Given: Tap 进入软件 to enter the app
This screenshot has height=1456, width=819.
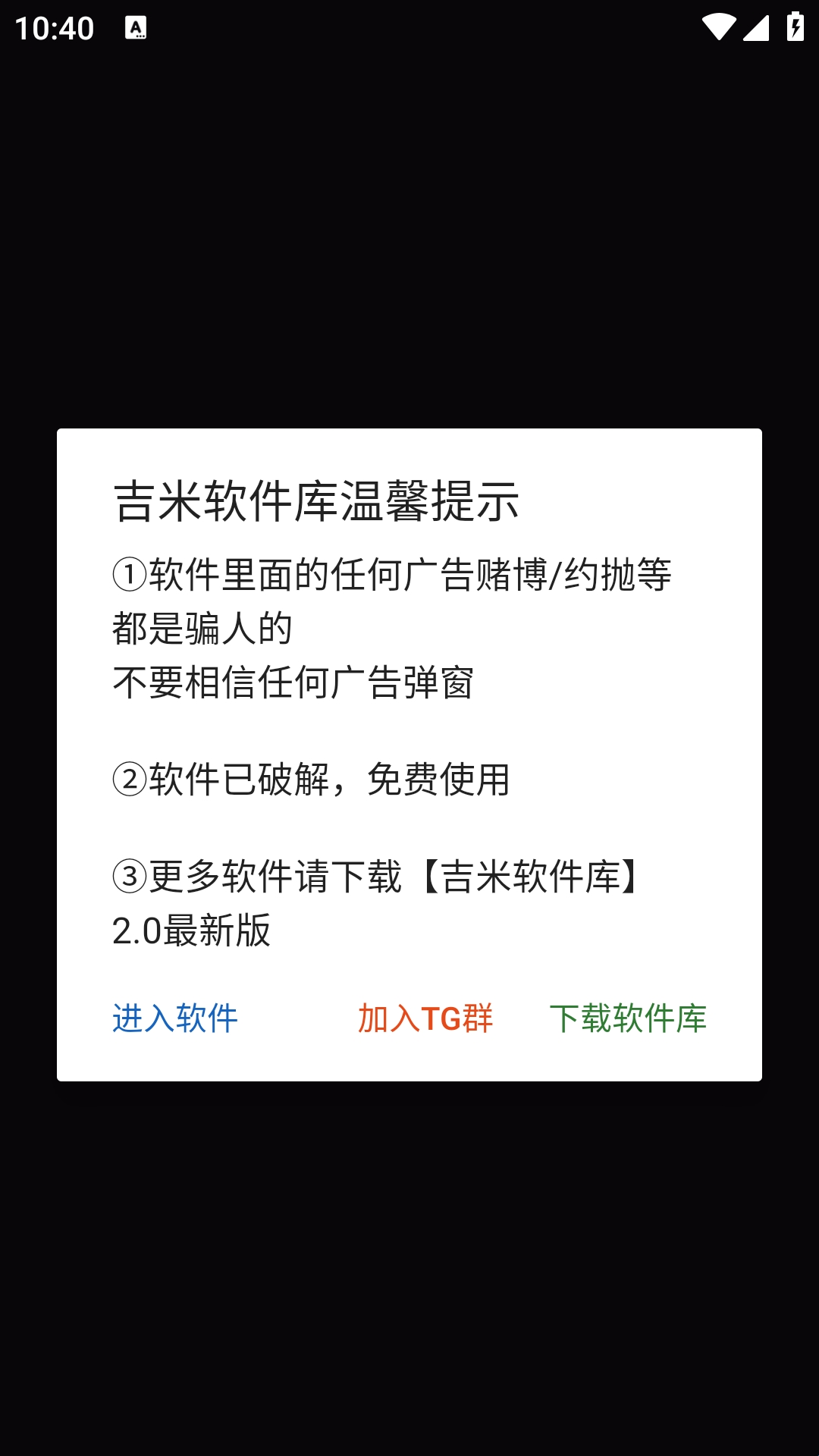Looking at the screenshot, I should tap(175, 1018).
